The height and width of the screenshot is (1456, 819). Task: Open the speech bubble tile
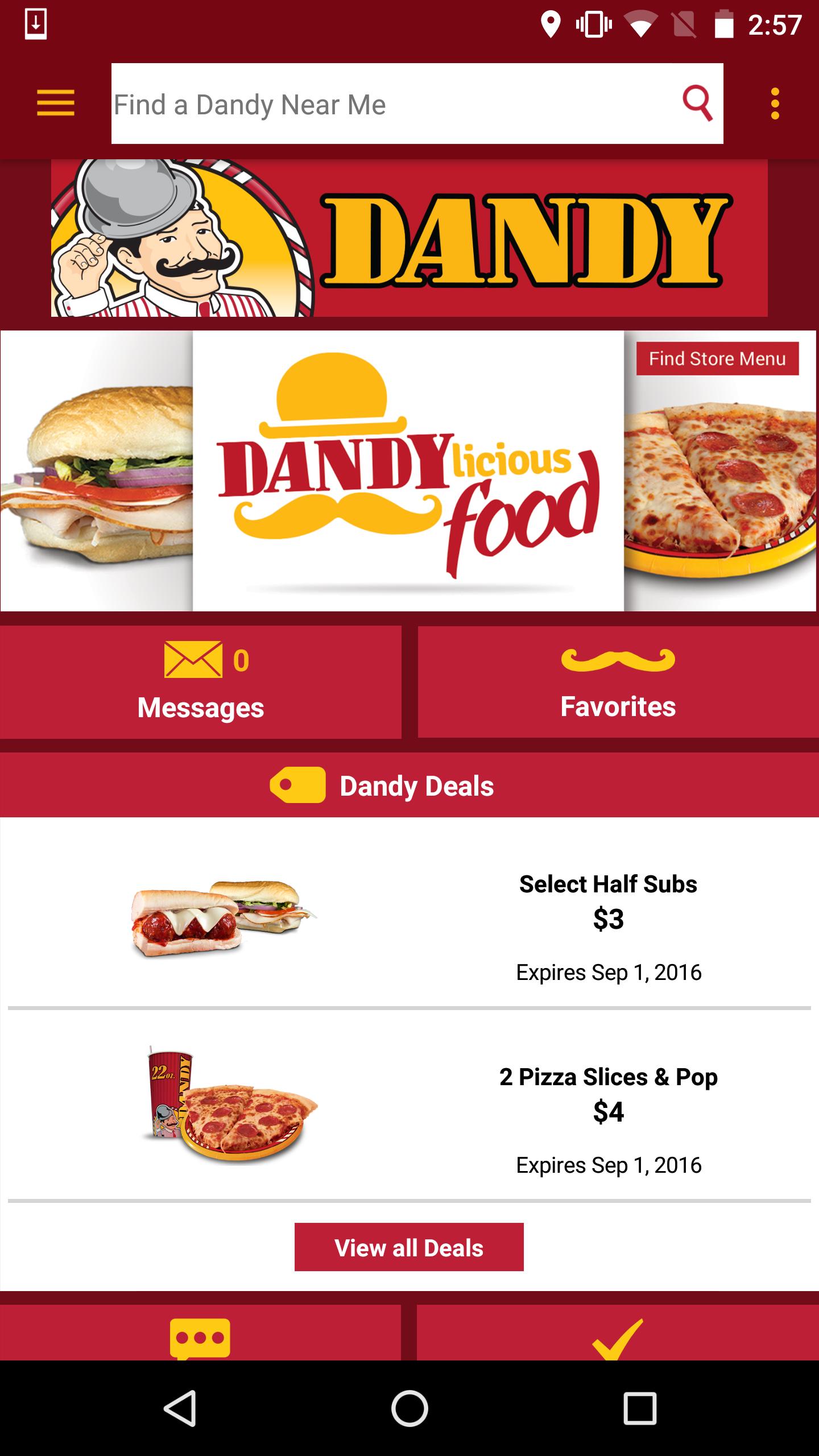200,1334
